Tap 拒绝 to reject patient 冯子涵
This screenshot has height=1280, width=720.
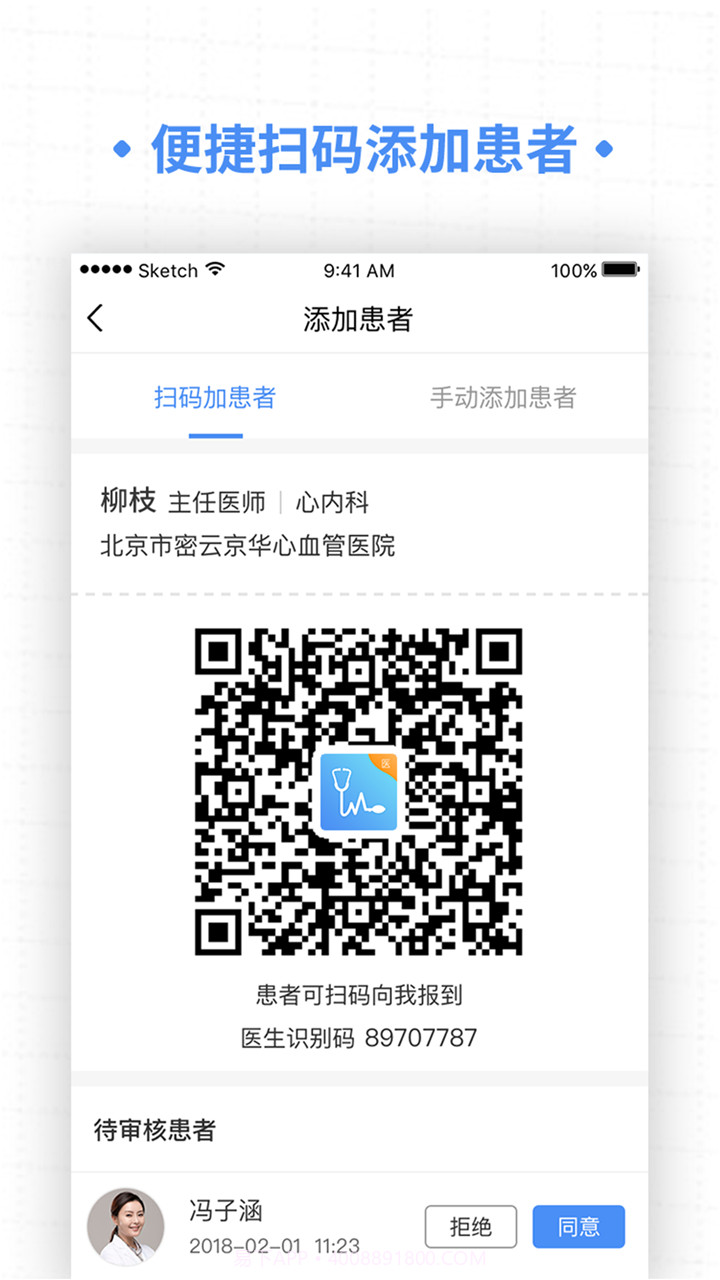coord(471,1226)
